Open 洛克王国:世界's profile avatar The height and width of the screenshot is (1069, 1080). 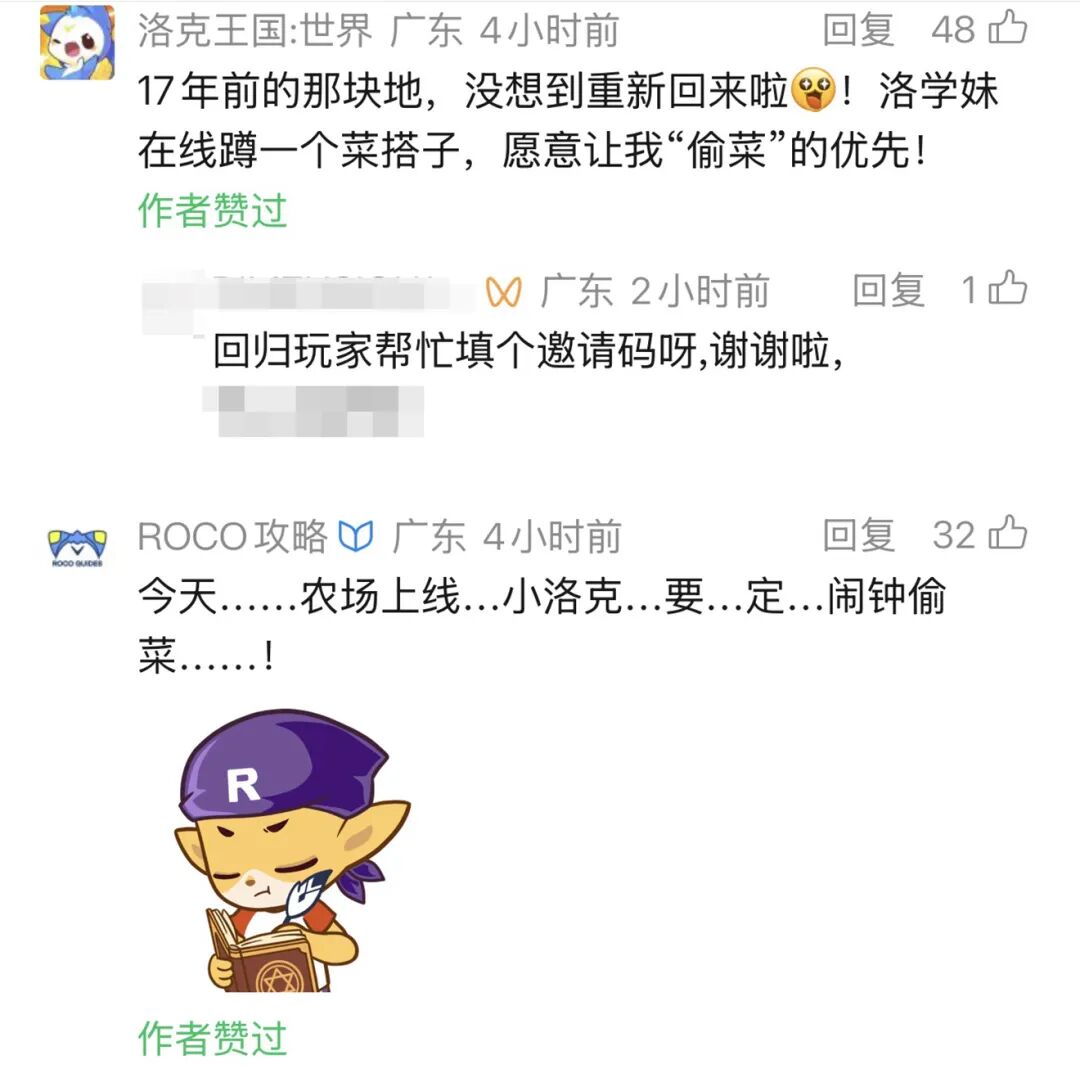coord(77,41)
